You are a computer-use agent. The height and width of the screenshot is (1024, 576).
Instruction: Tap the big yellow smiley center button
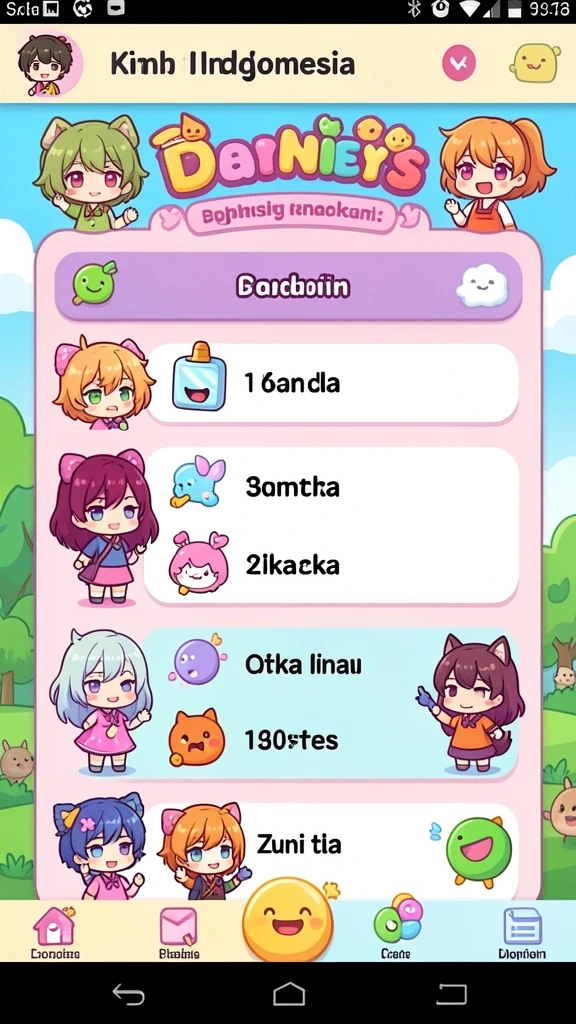pos(288,921)
